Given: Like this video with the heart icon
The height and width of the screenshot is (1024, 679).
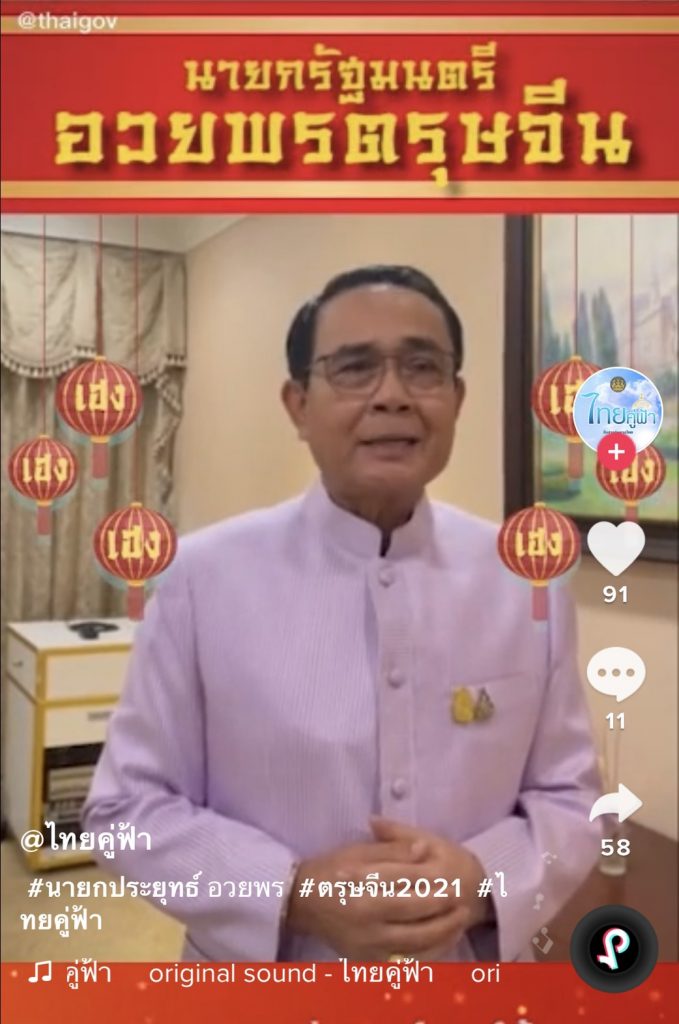Looking at the screenshot, I should tap(616, 548).
